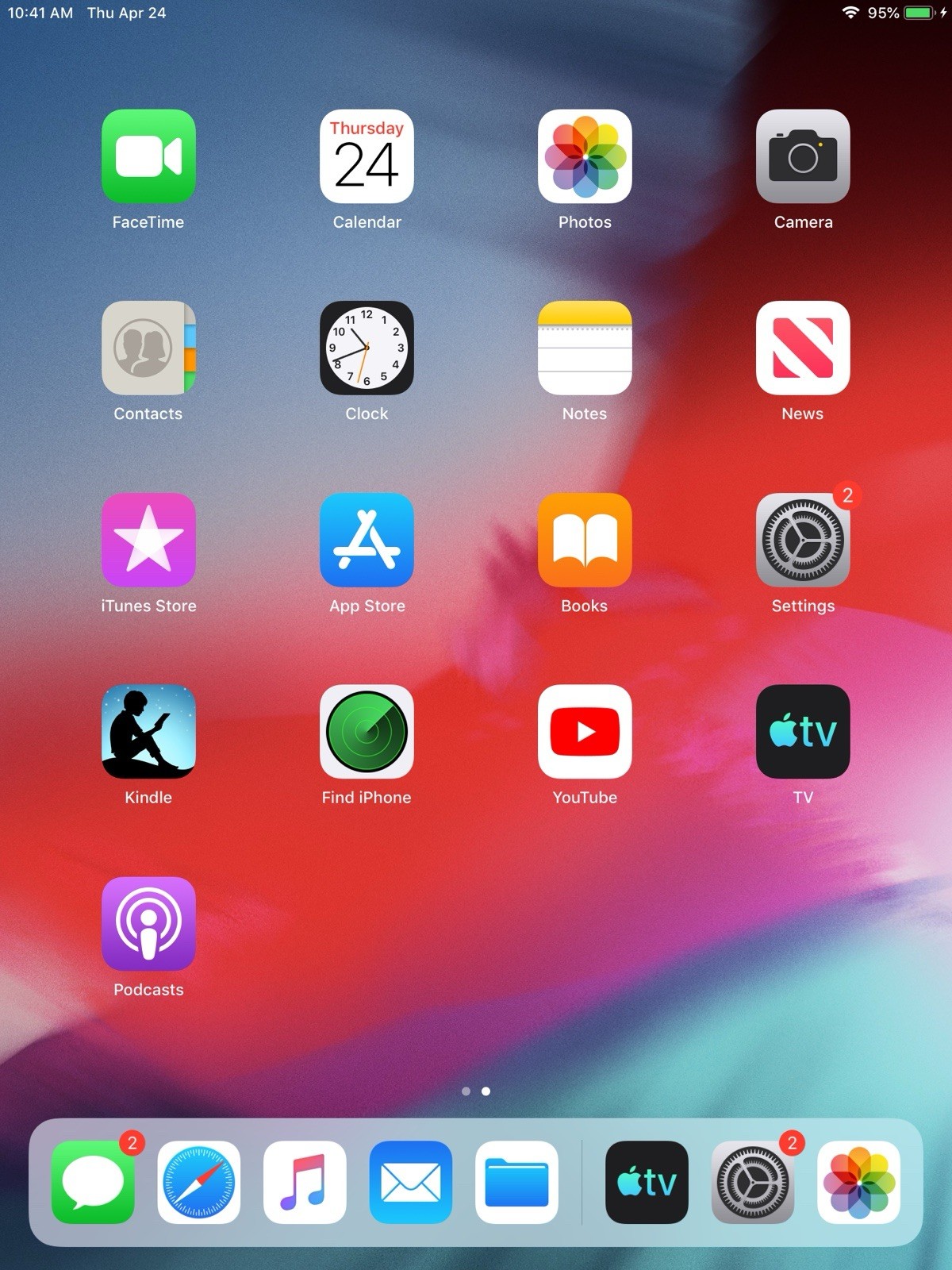This screenshot has height=1270, width=952.
Task: Launch the YouTube app
Action: pyautogui.click(x=585, y=732)
